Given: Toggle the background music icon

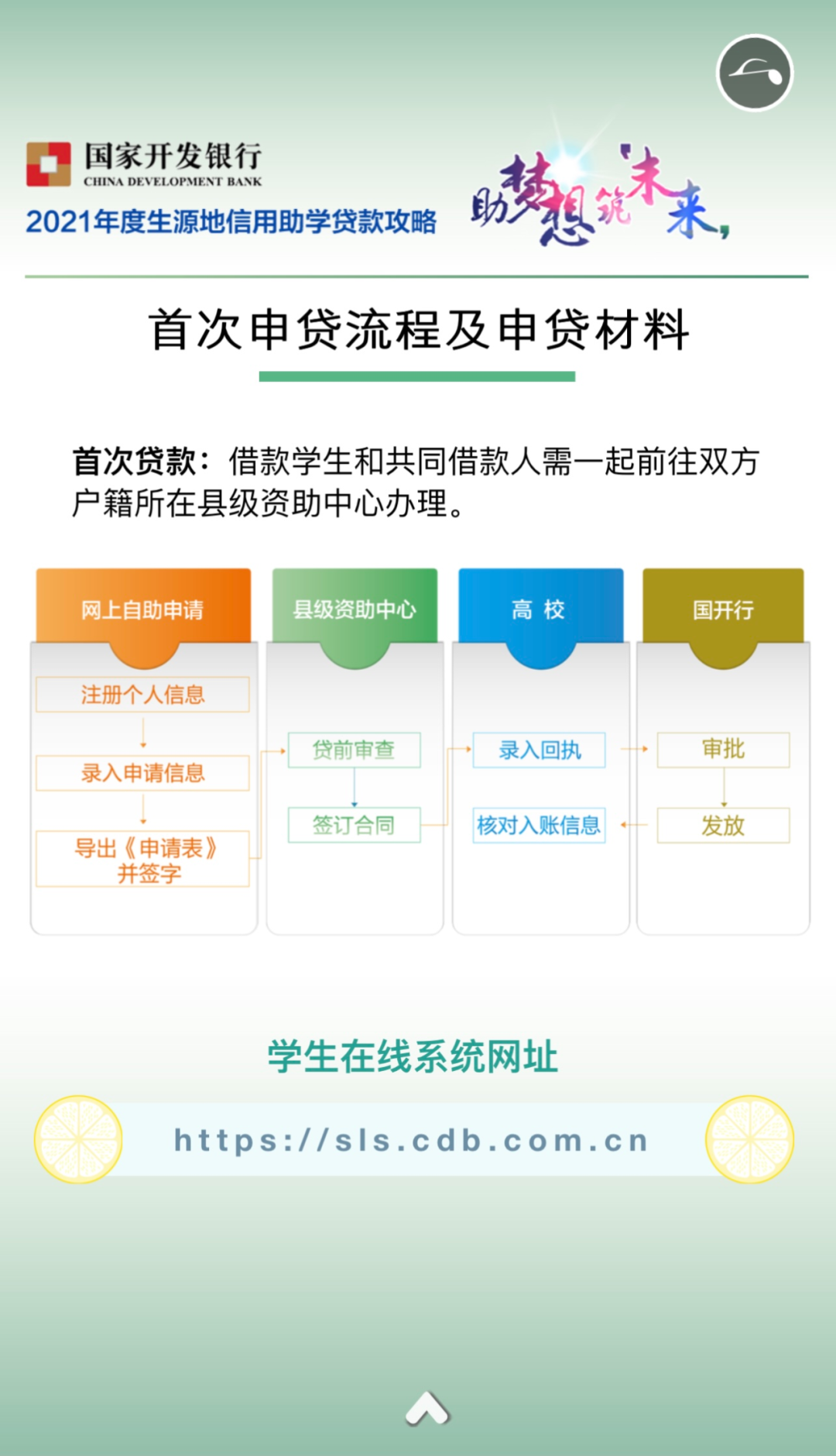Looking at the screenshot, I should (x=754, y=73).
